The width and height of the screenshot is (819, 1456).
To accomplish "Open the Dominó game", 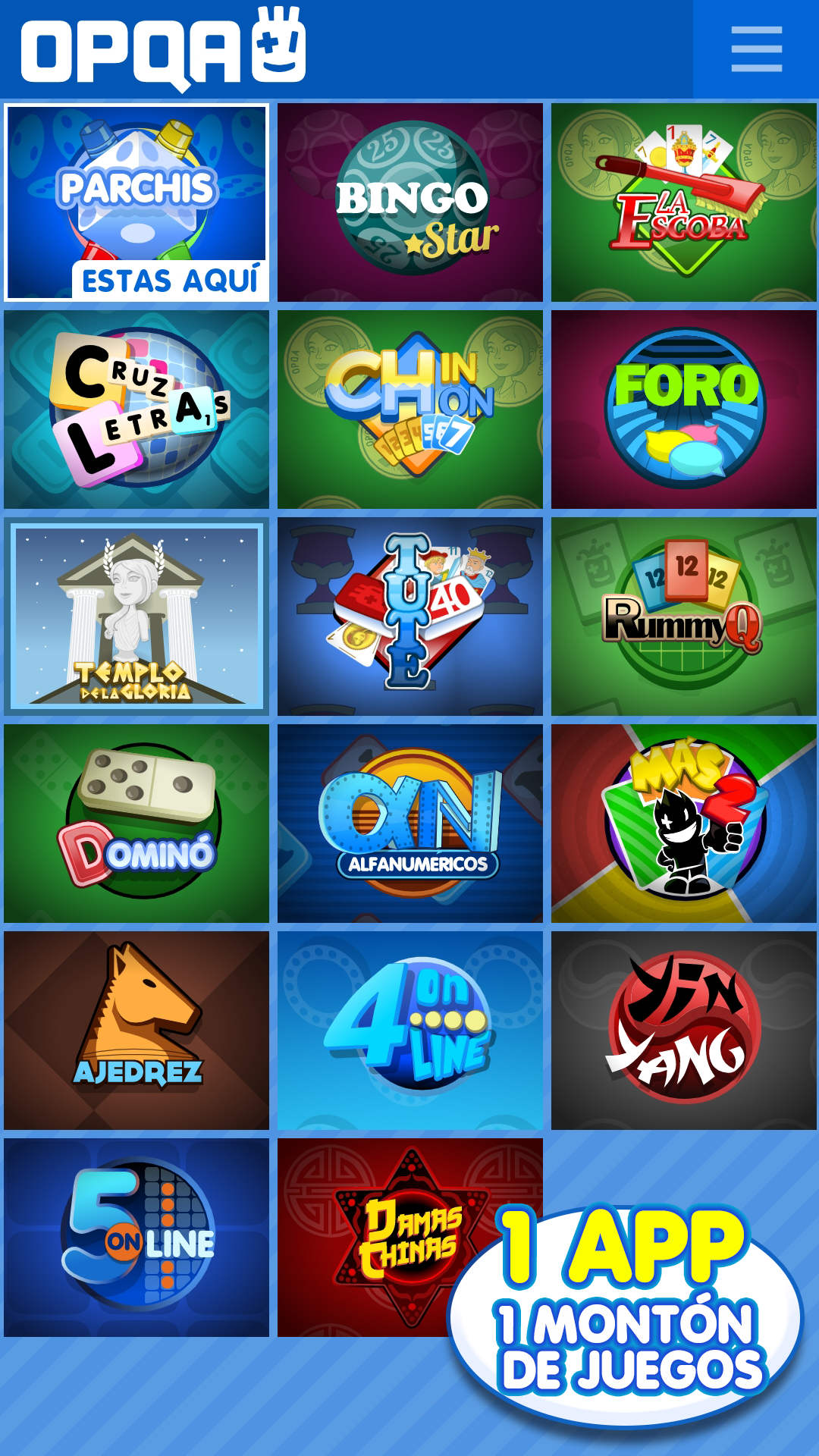I will point(136,824).
